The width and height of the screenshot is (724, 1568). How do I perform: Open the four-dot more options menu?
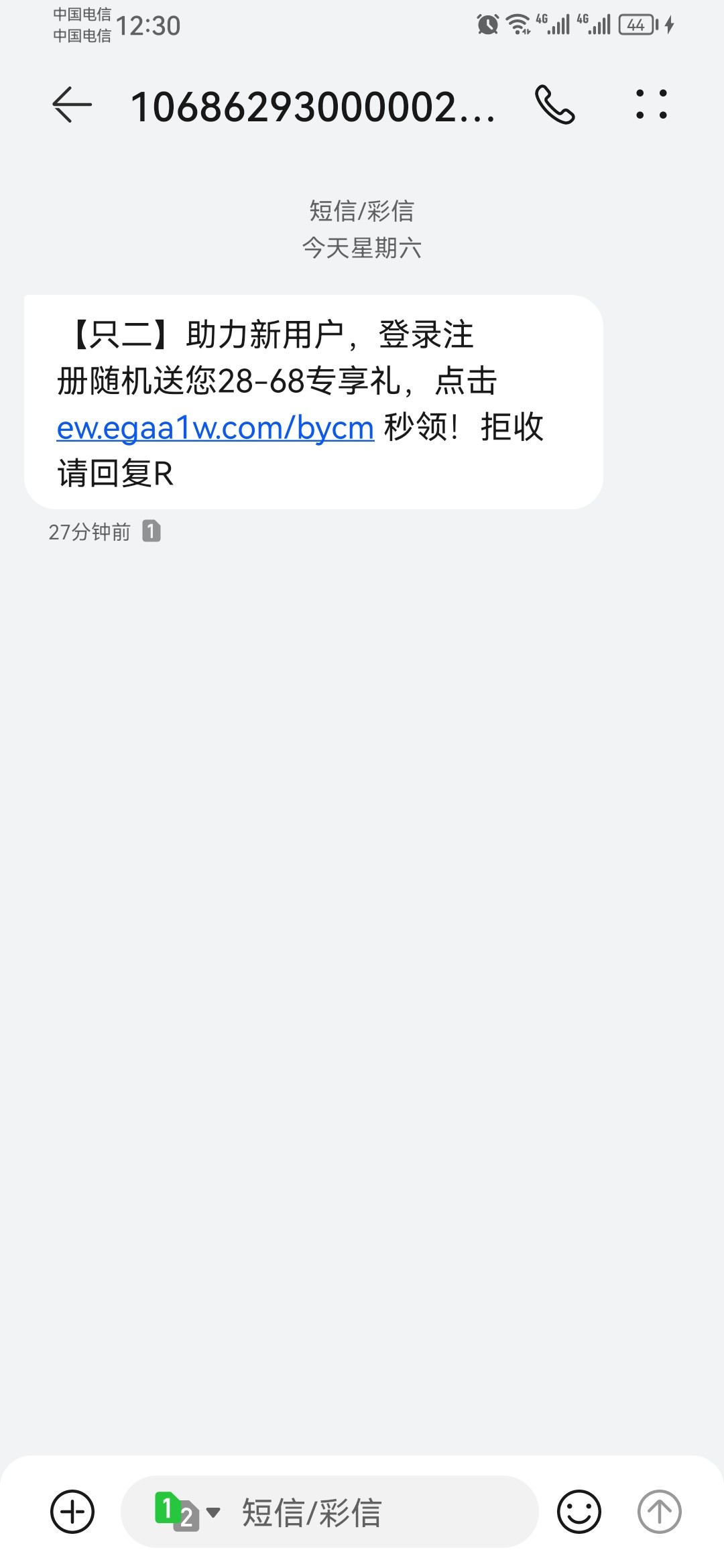pos(652,105)
